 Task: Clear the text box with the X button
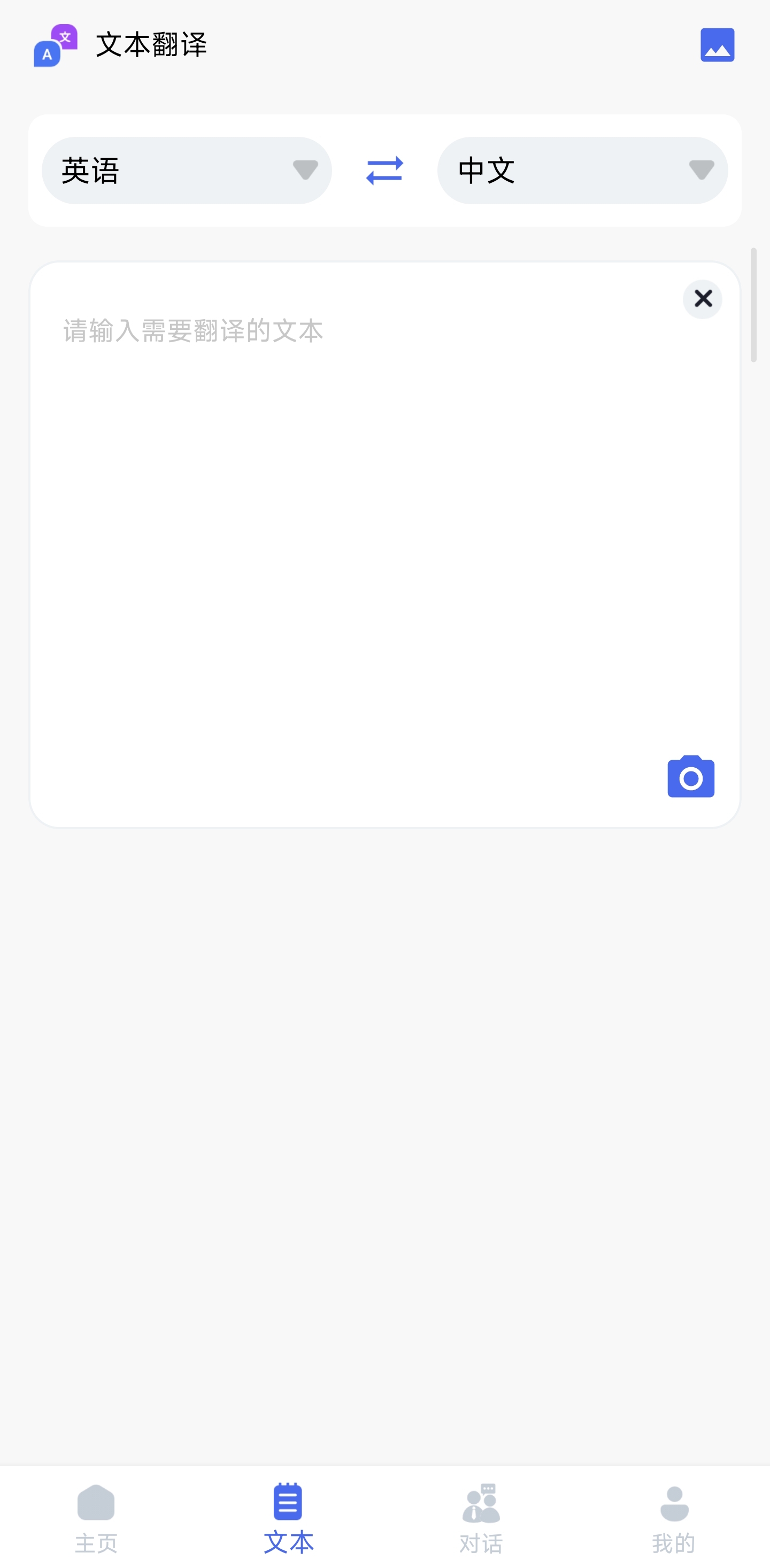[x=702, y=299]
